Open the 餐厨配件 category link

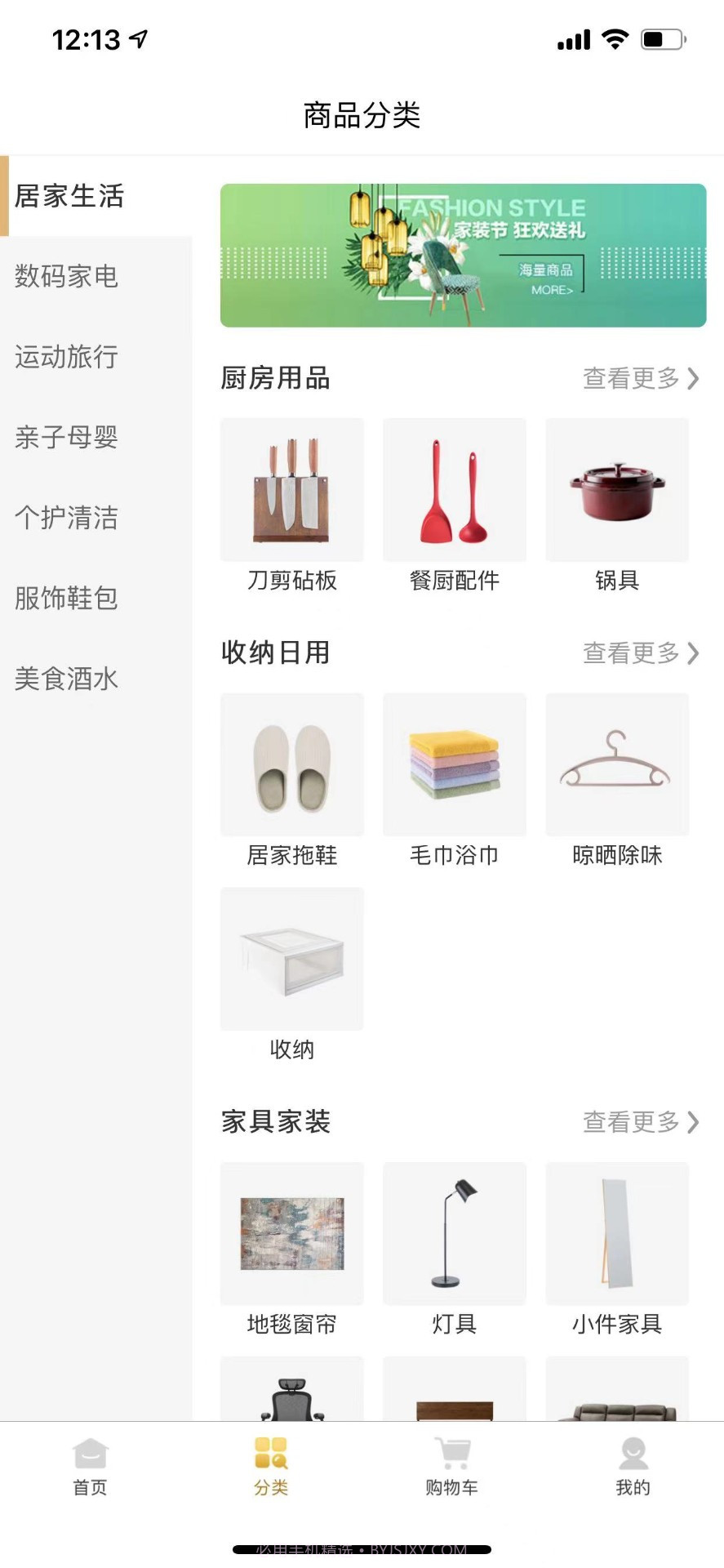click(454, 490)
